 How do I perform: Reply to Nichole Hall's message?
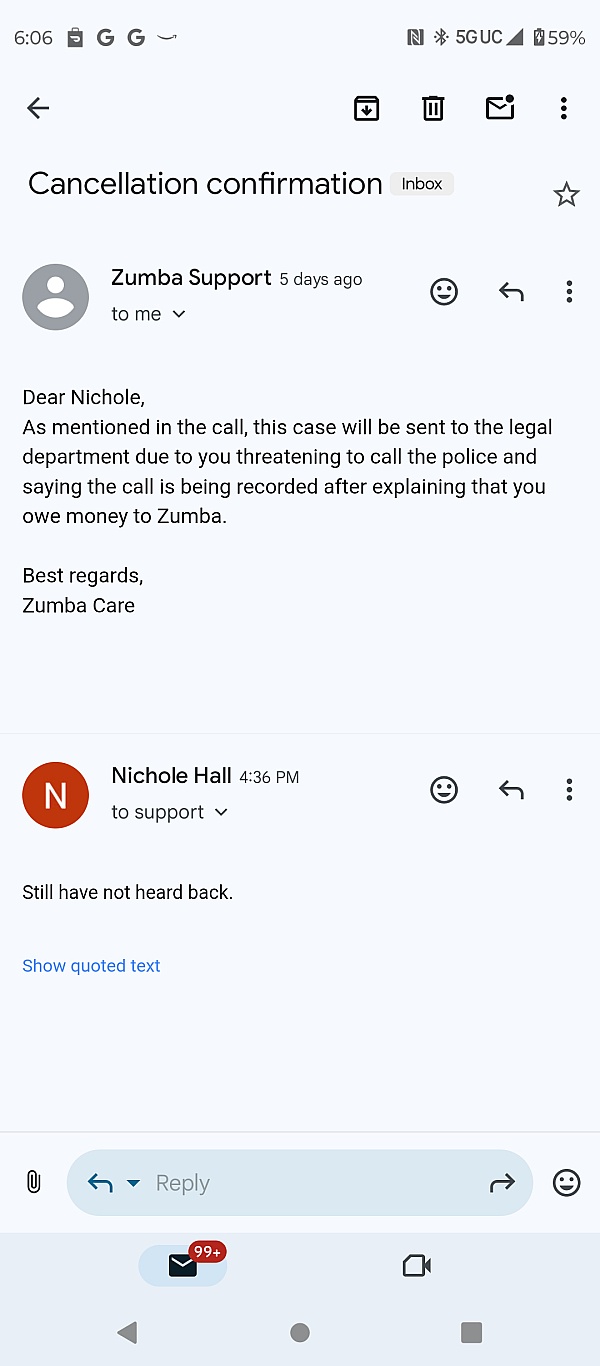pos(511,790)
